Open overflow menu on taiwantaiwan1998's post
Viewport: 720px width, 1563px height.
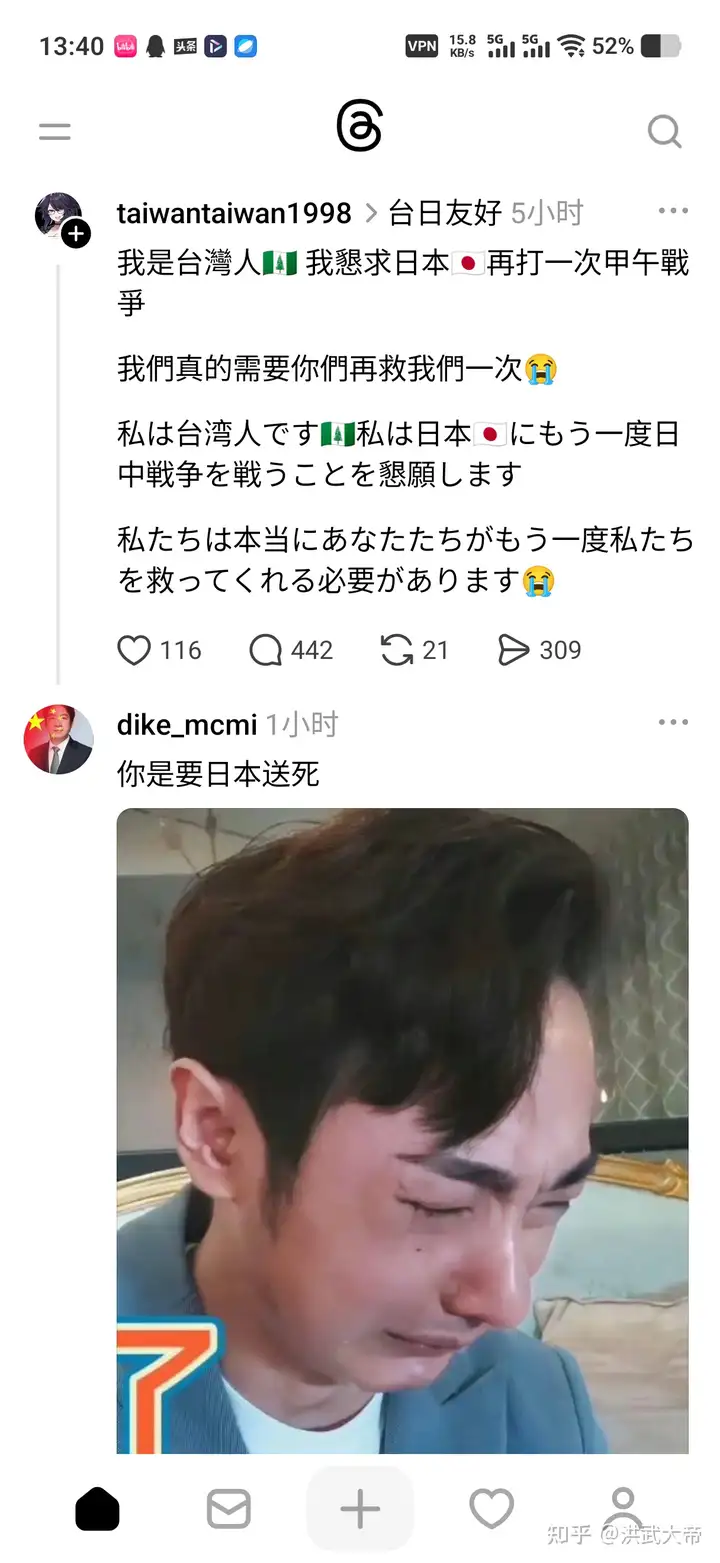point(673,211)
